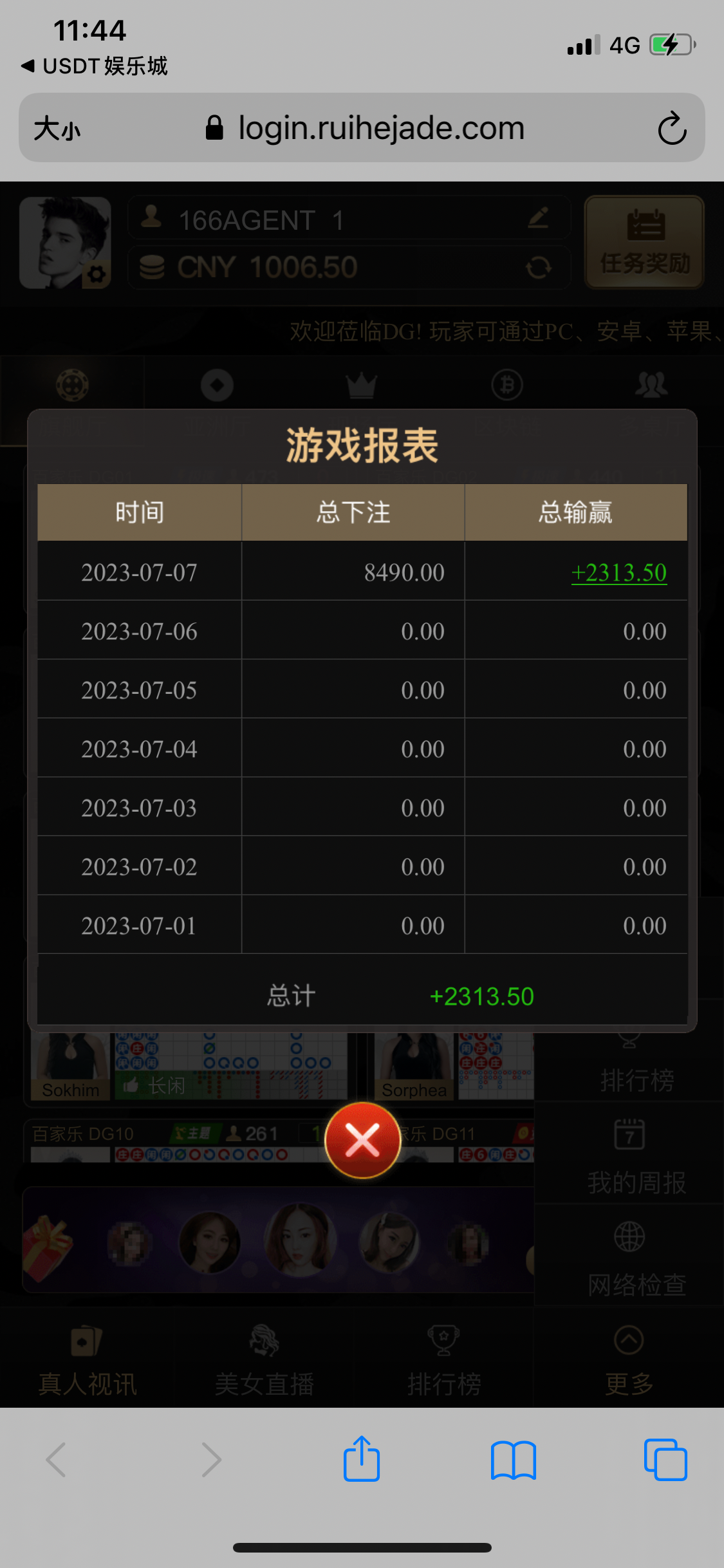
Task: Reload the page in Safari
Action: (672, 128)
